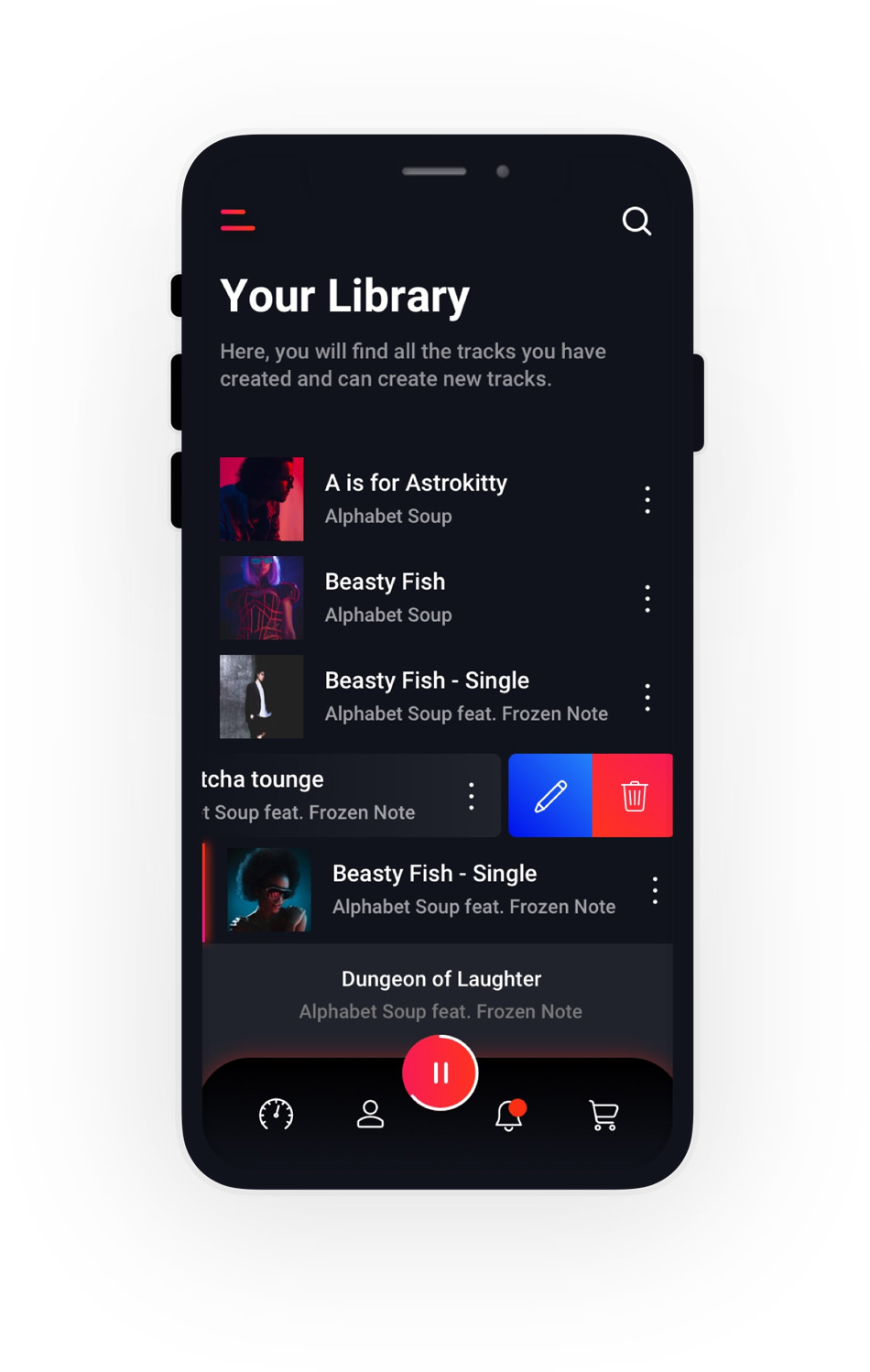Open the notifications bell
Viewport: 870px width, 1372px height.
coord(508,1116)
